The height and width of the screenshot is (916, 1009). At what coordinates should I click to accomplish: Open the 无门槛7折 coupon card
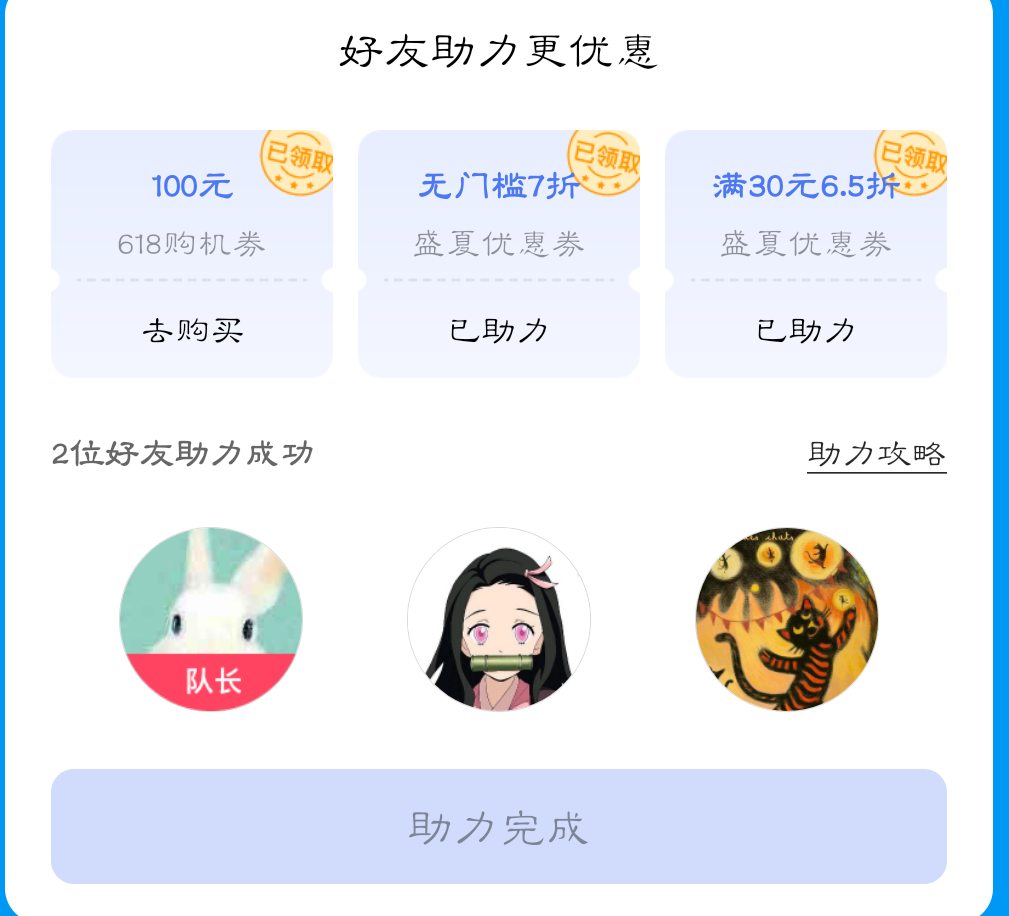[x=498, y=215]
